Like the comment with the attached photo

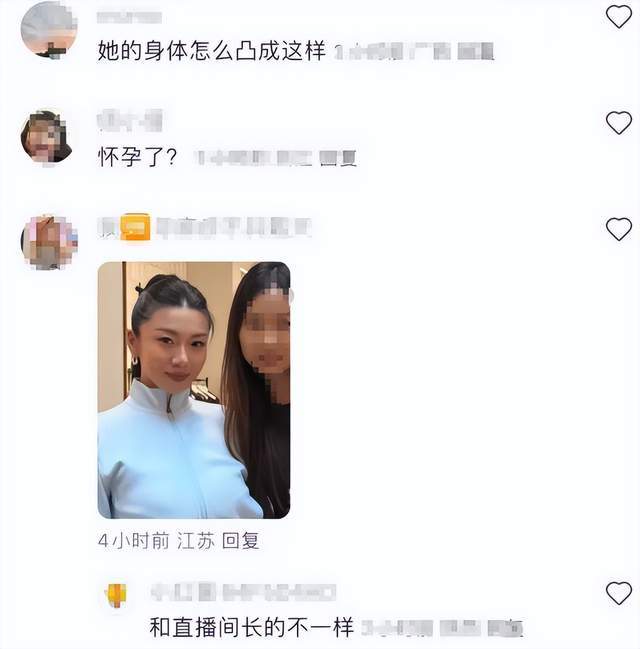pyautogui.click(x=619, y=229)
